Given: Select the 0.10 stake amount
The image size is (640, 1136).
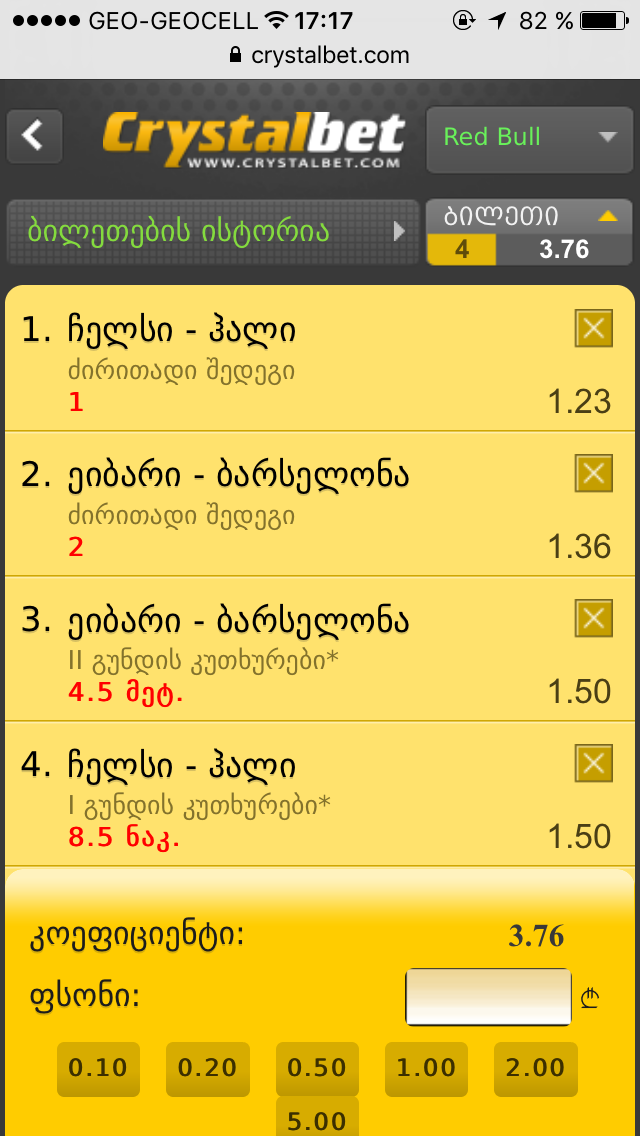Looking at the screenshot, I should 98,1069.
